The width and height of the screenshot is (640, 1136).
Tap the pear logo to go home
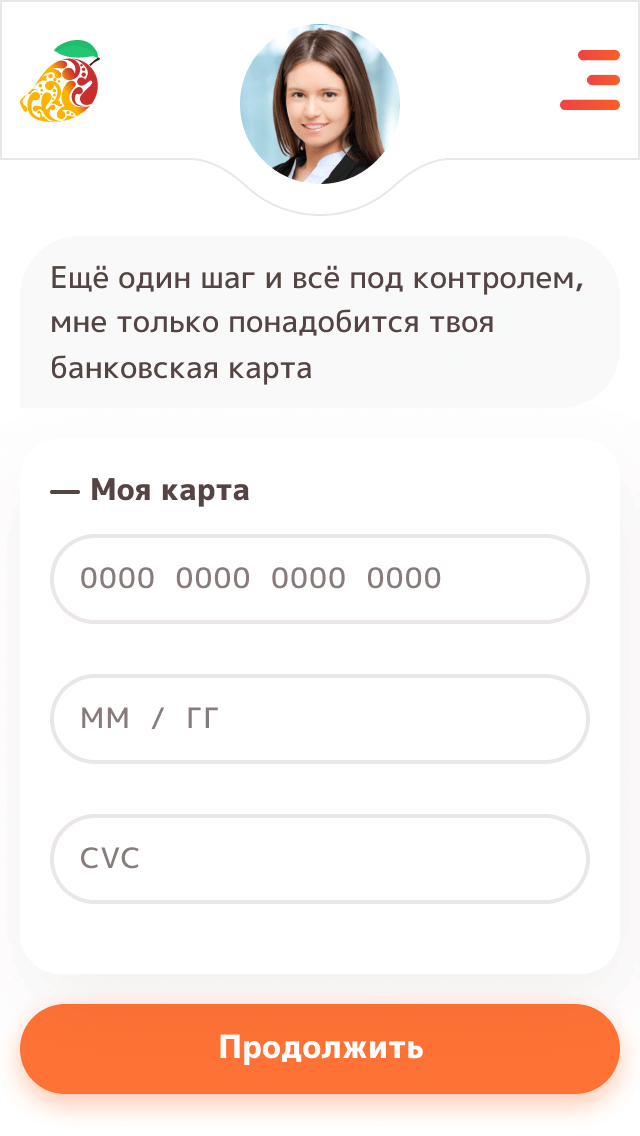[x=60, y=82]
